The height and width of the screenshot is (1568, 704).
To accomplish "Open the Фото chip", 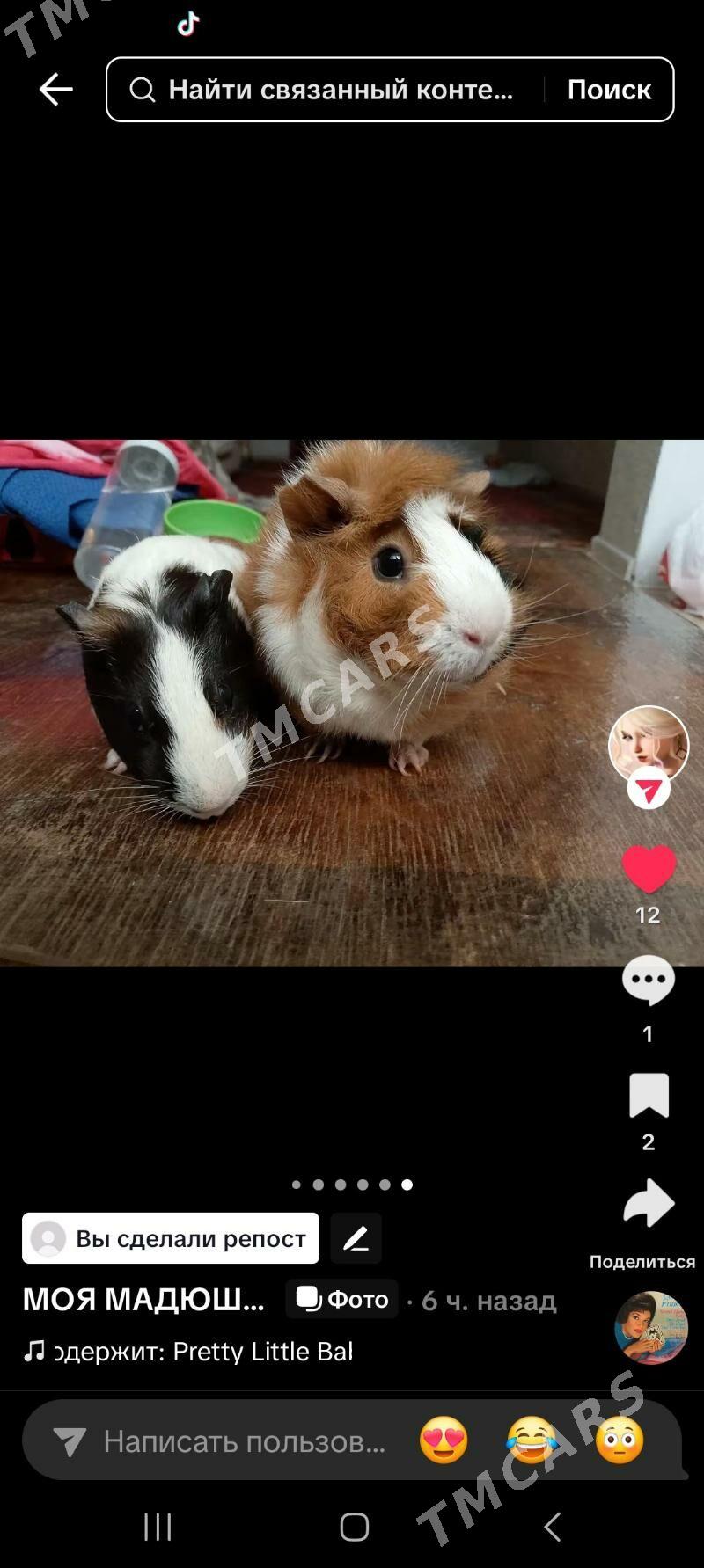I will pyautogui.click(x=342, y=1299).
